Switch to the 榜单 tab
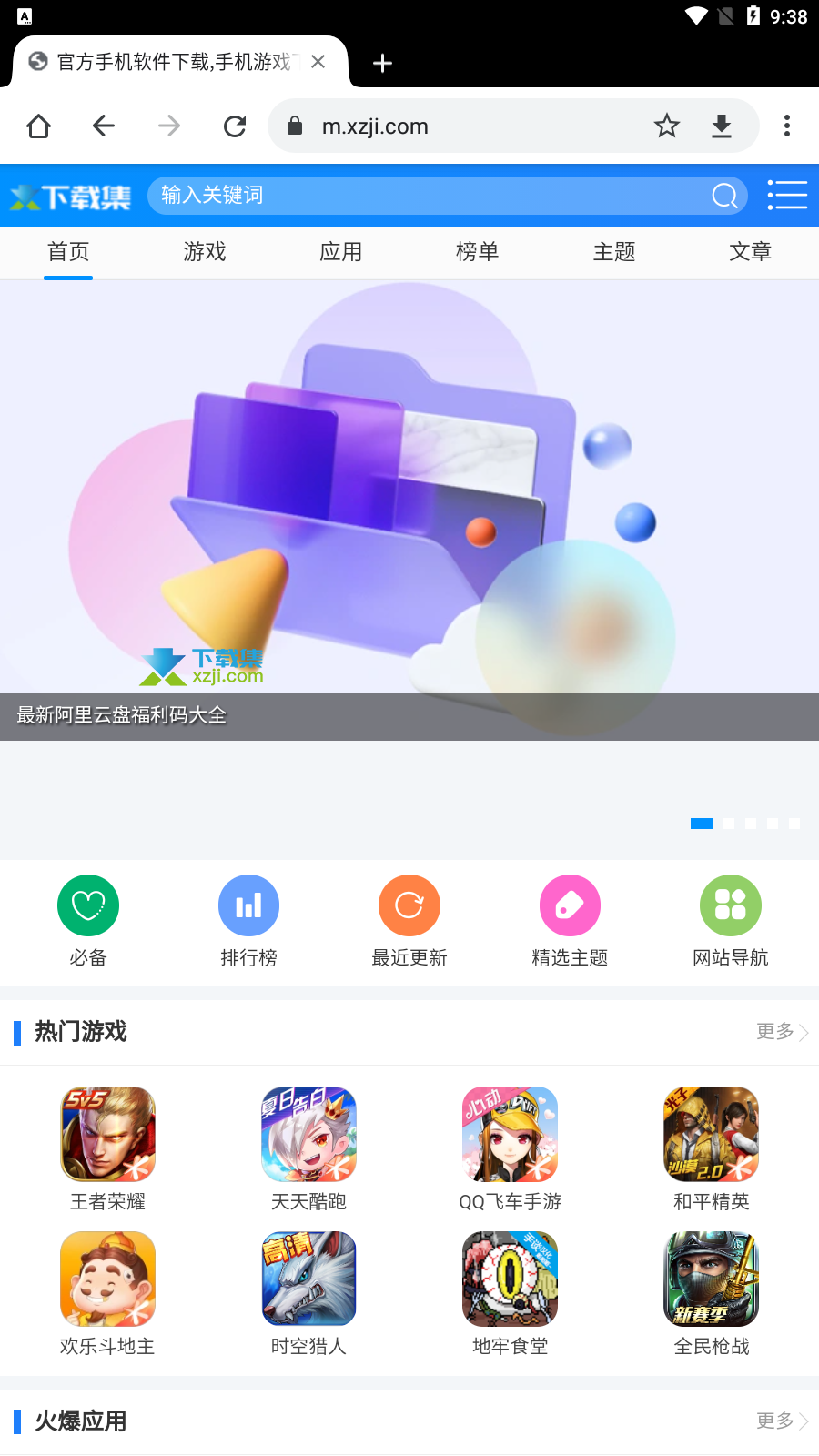This screenshot has width=819, height=1456. tap(478, 252)
